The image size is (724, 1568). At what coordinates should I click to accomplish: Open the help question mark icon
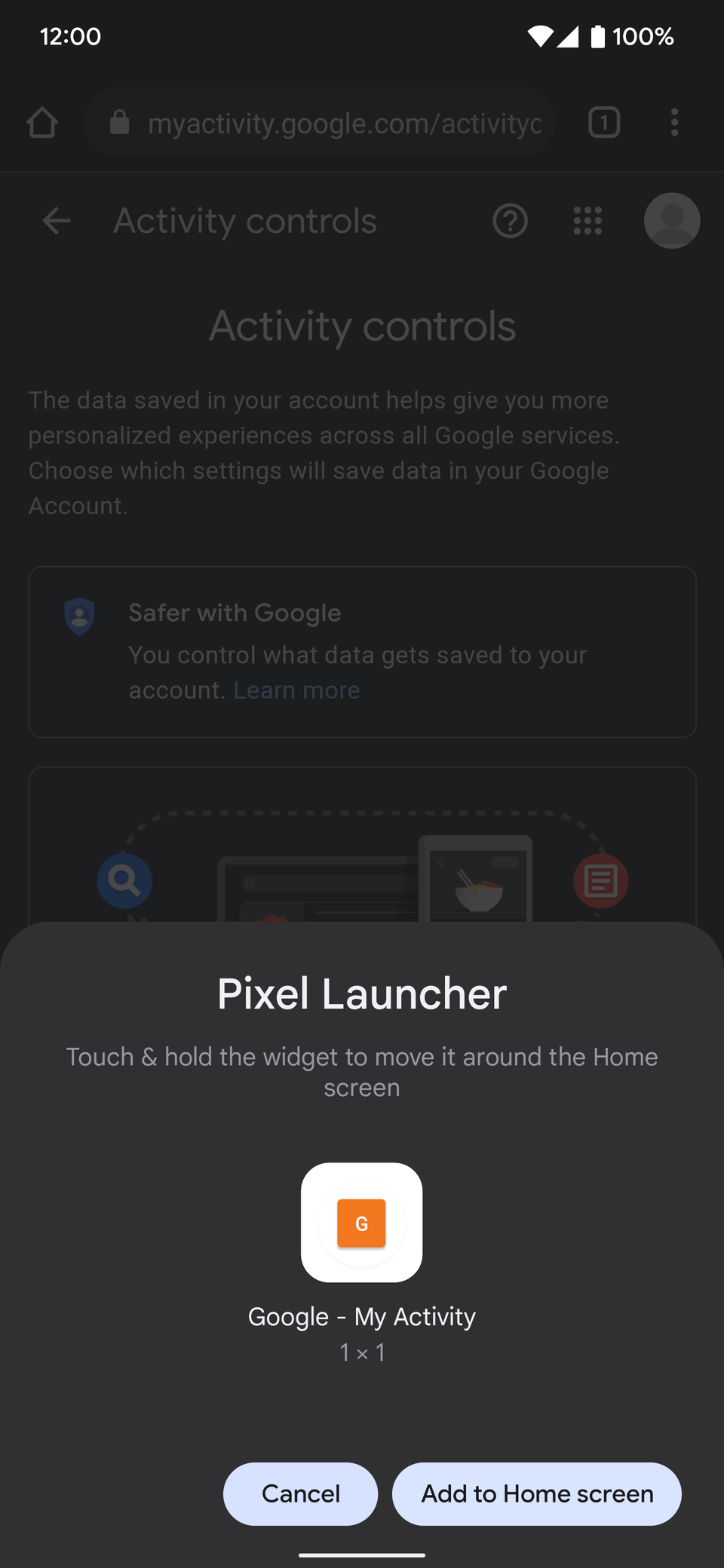(511, 221)
